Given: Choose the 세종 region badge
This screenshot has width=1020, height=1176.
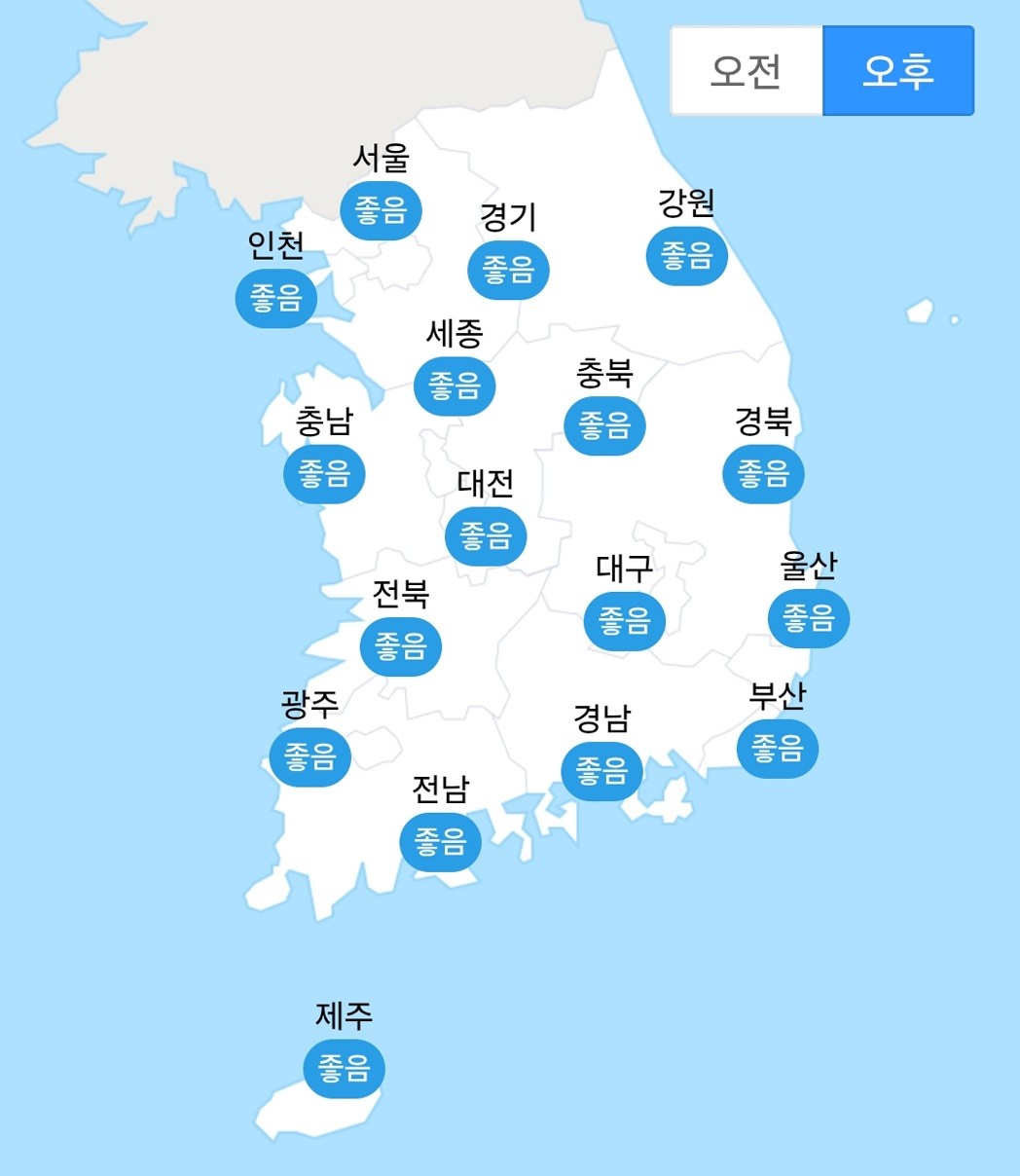Looking at the screenshot, I should (455, 386).
